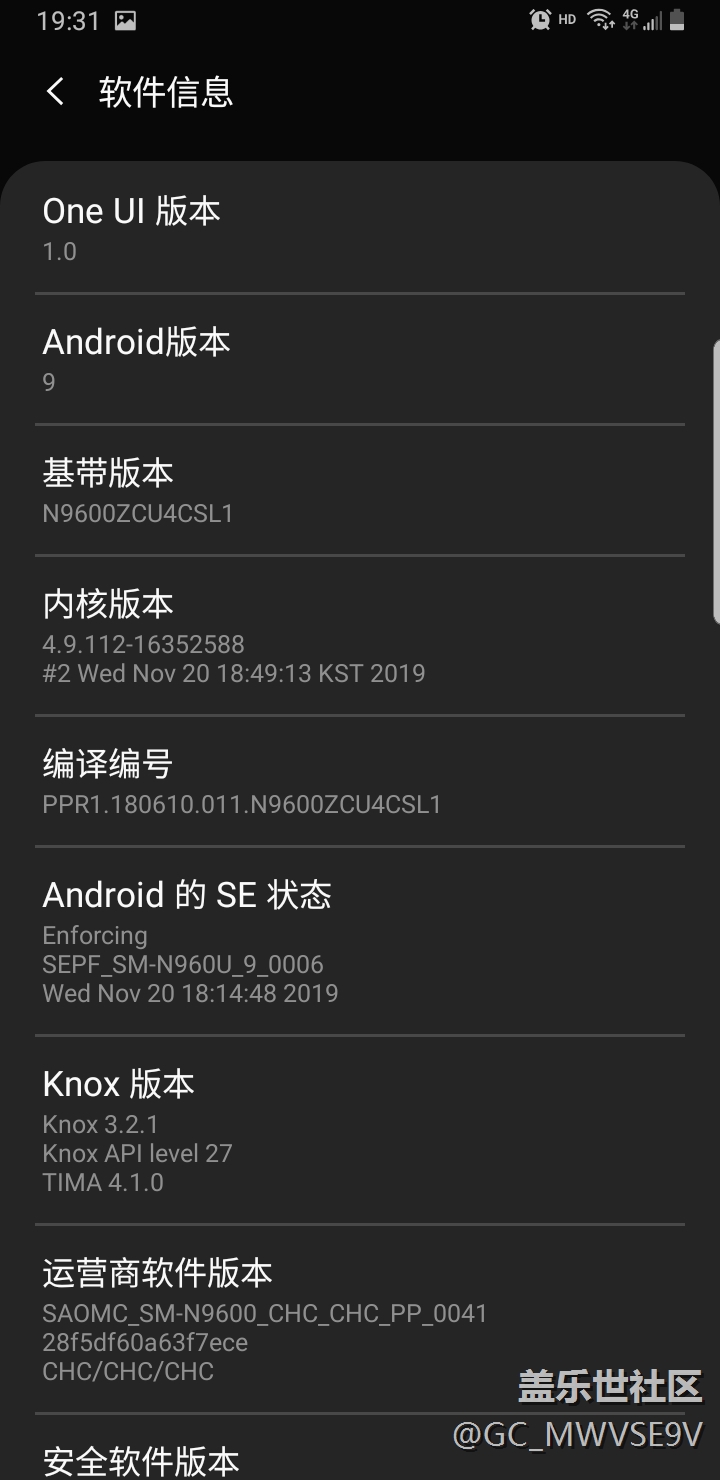Tap the 编译编号 build number row
Viewport: 720px width, 1480px height.
pyautogui.click(x=360, y=782)
